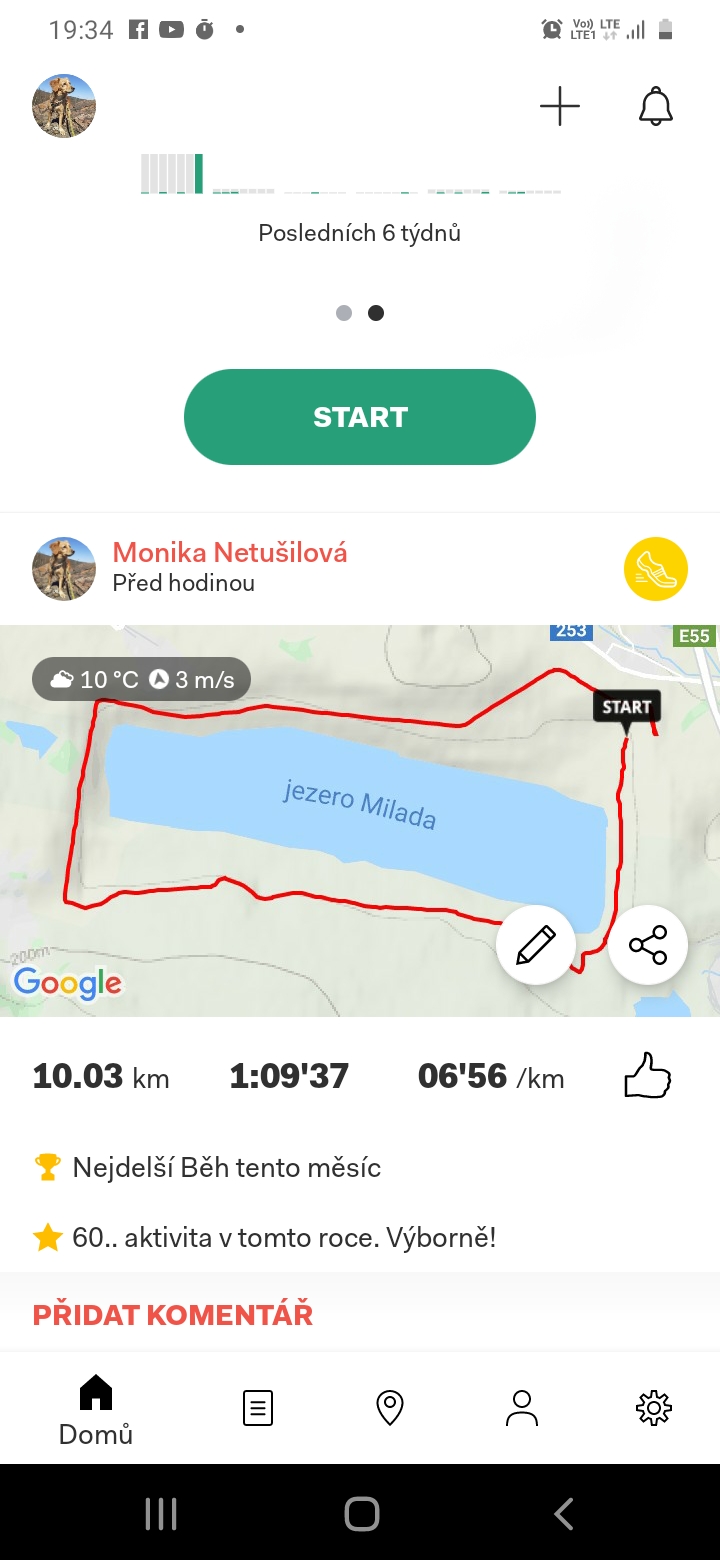The image size is (720, 1560).
Task: Open Monika Netušilová's profile name link
Action: coord(230,552)
